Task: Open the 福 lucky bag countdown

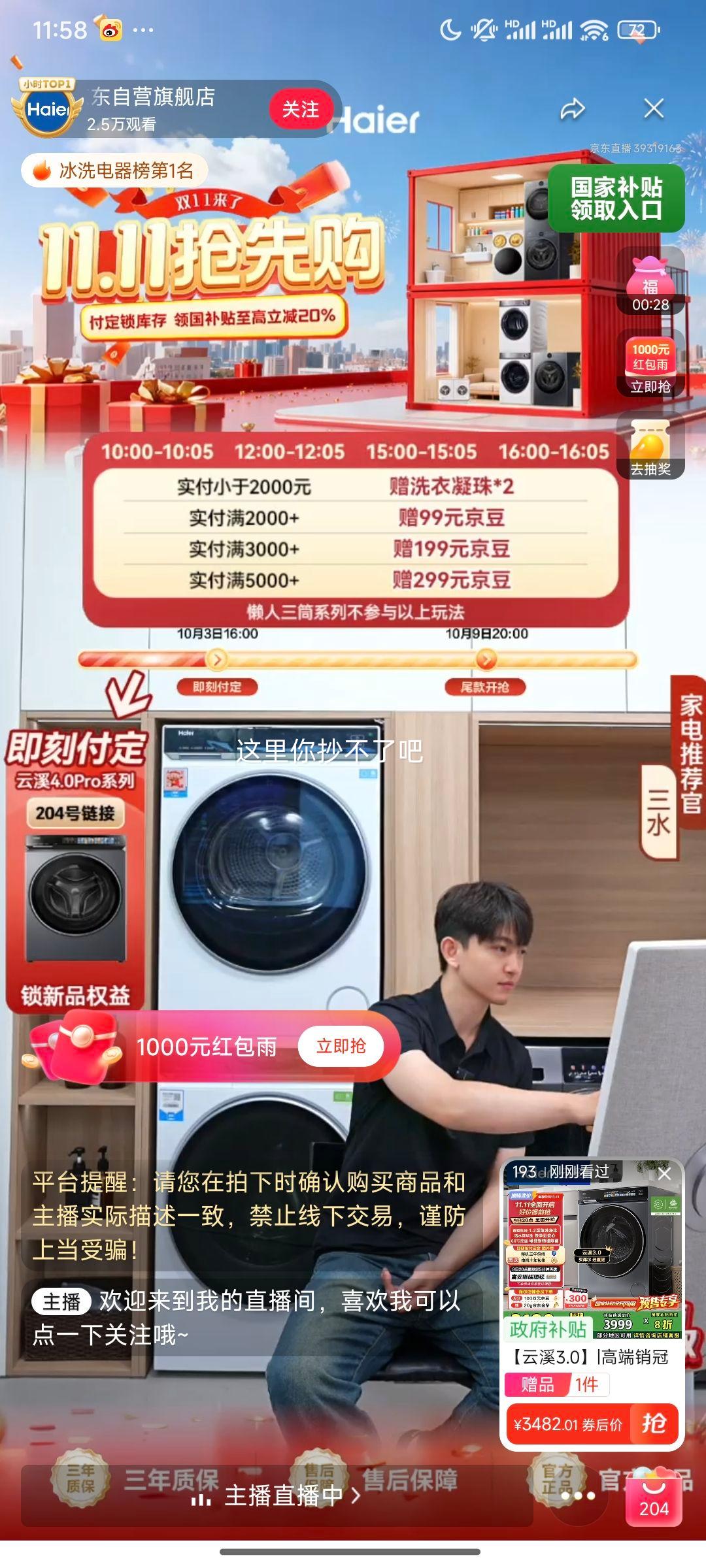Action: 650,284
